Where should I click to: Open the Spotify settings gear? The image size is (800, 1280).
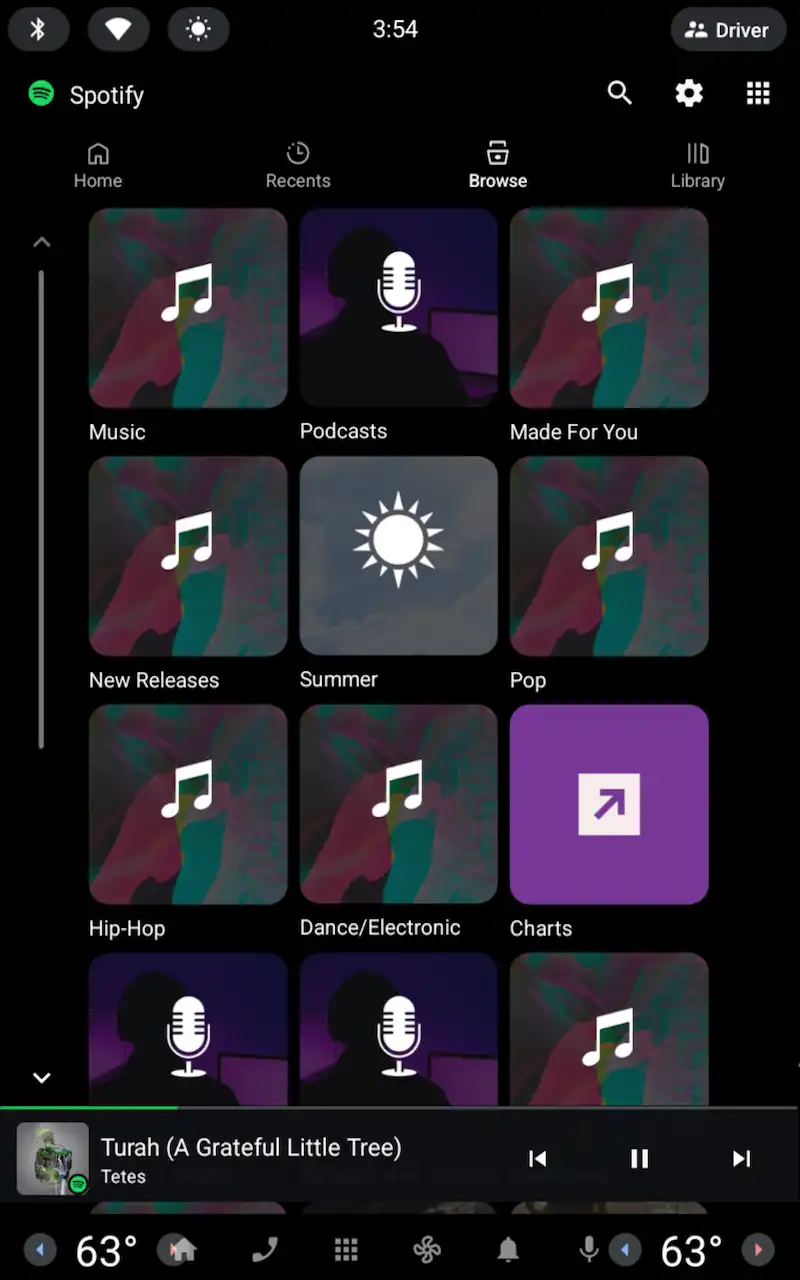[689, 93]
